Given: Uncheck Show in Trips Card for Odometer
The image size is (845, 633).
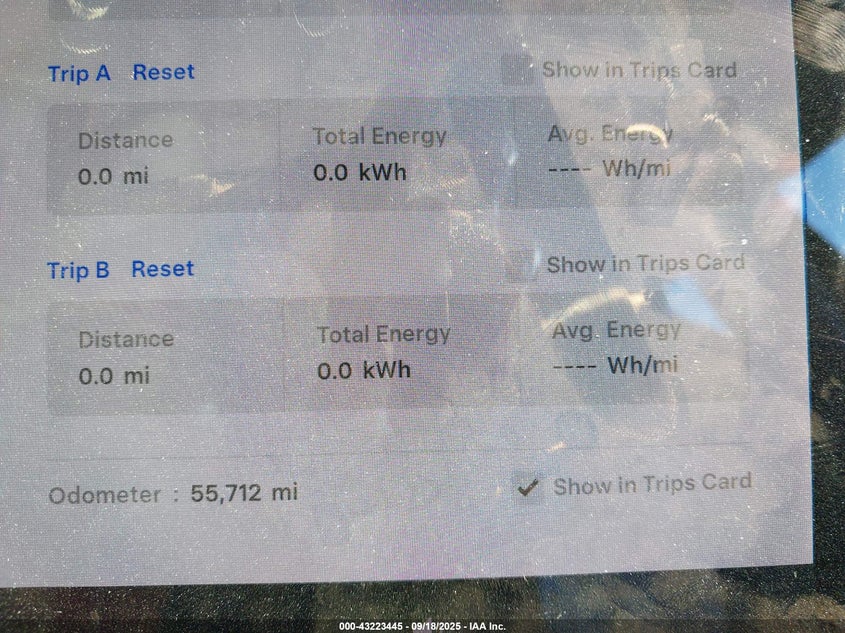Looking at the screenshot, I should tap(528, 487).
